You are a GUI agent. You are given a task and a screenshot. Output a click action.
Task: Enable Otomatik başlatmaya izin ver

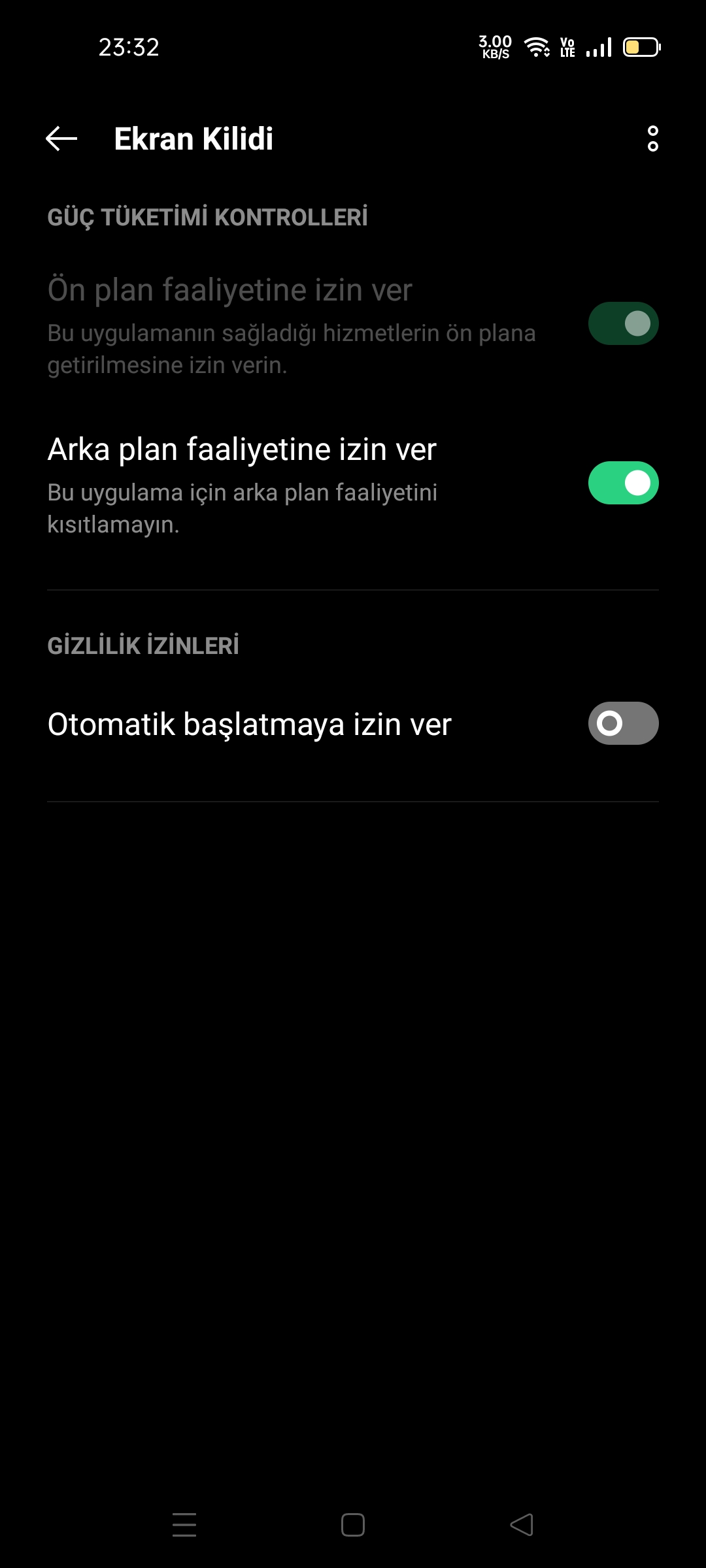(x=623, y=723)
